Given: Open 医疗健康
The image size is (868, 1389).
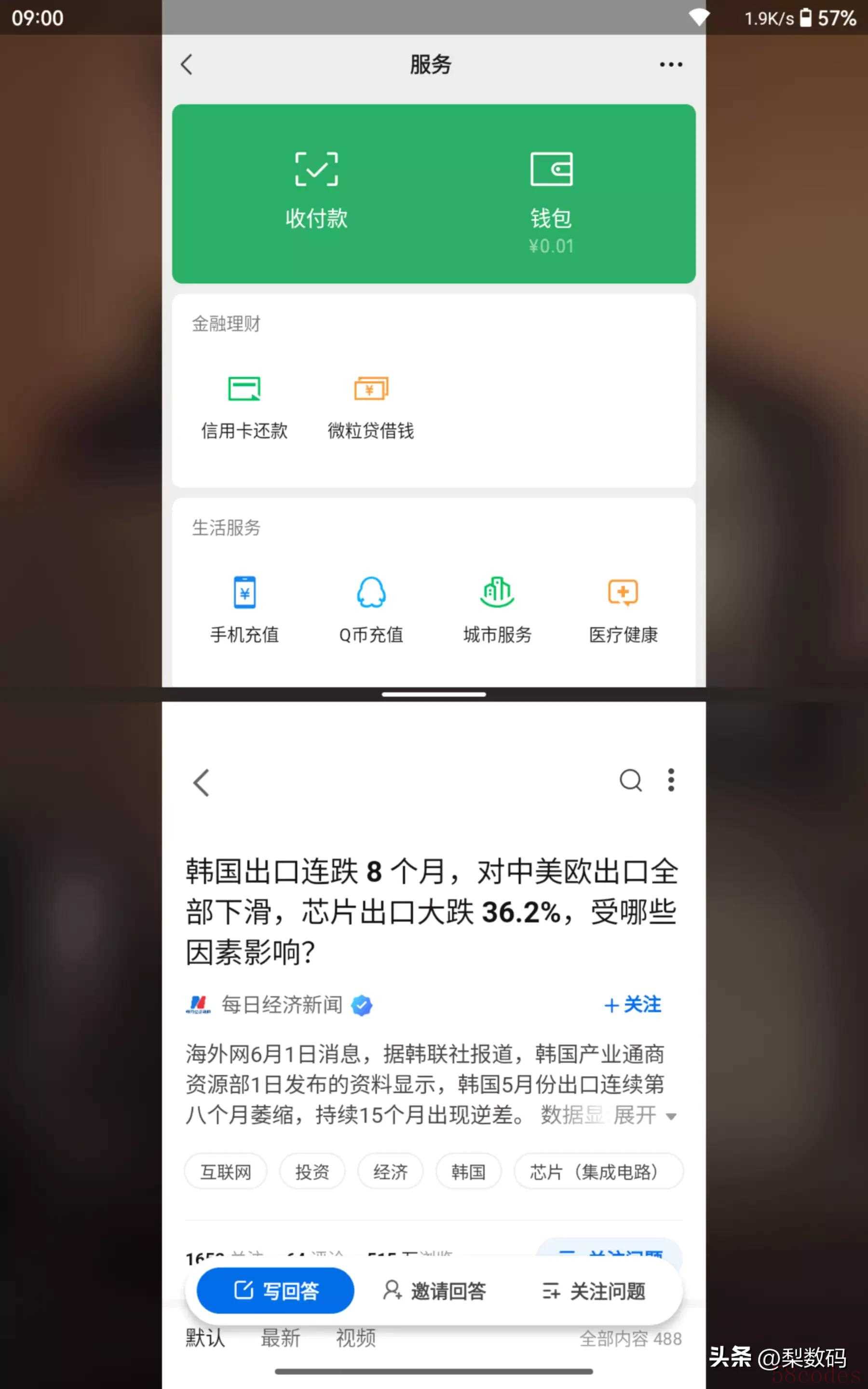Looking at the screenshot, I should [624, 610].
